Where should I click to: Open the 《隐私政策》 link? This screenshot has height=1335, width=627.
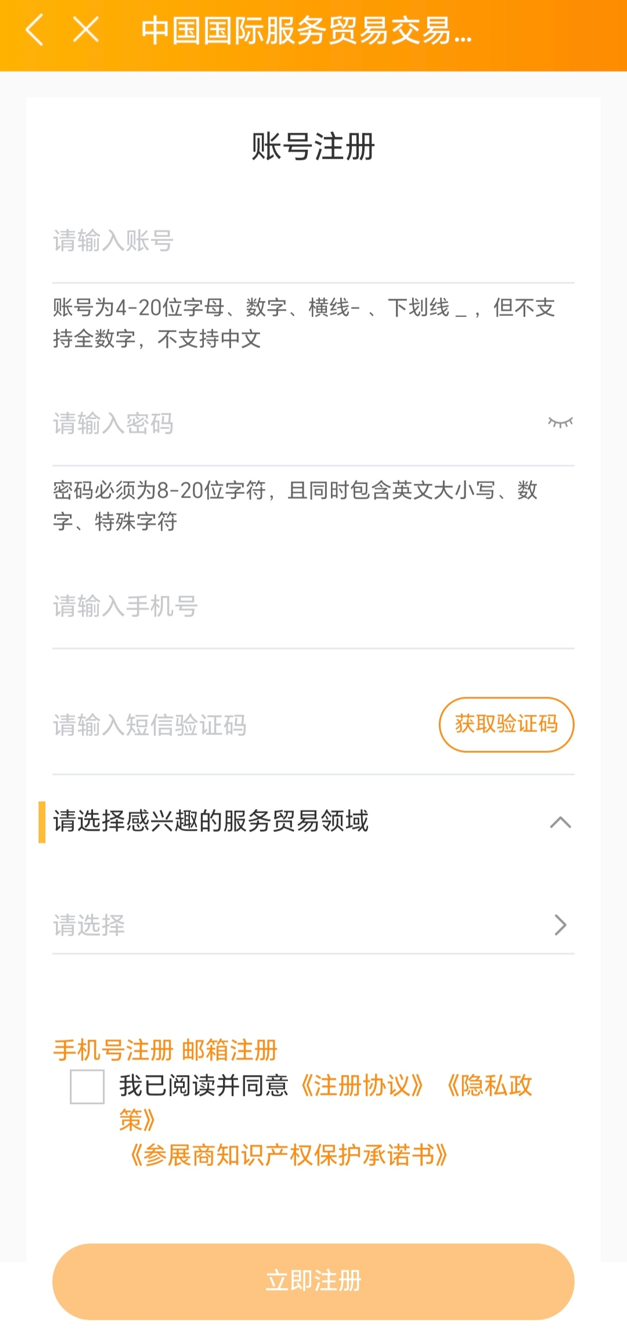click(x=488, y=1086)
